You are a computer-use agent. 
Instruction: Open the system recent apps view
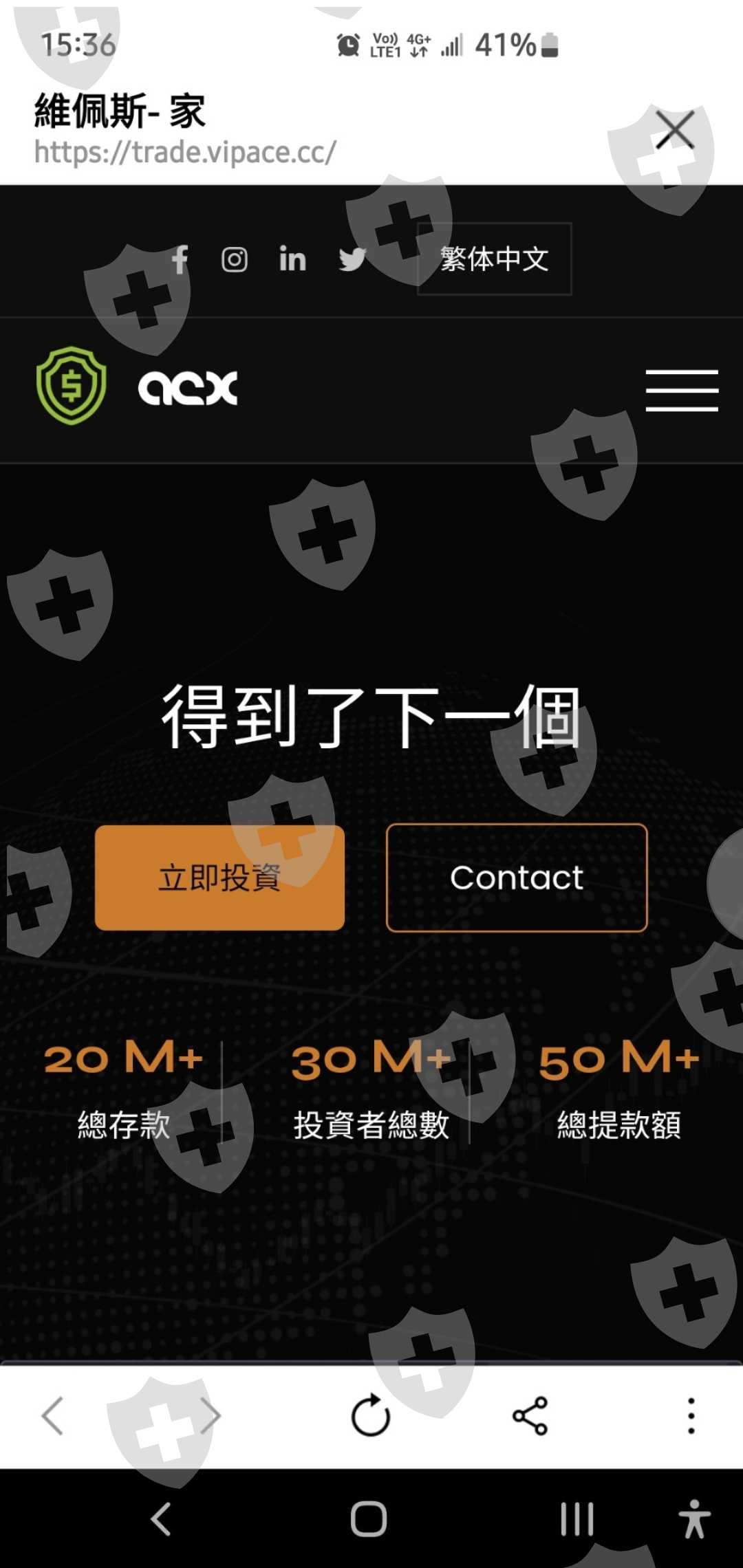[577, 1519]
